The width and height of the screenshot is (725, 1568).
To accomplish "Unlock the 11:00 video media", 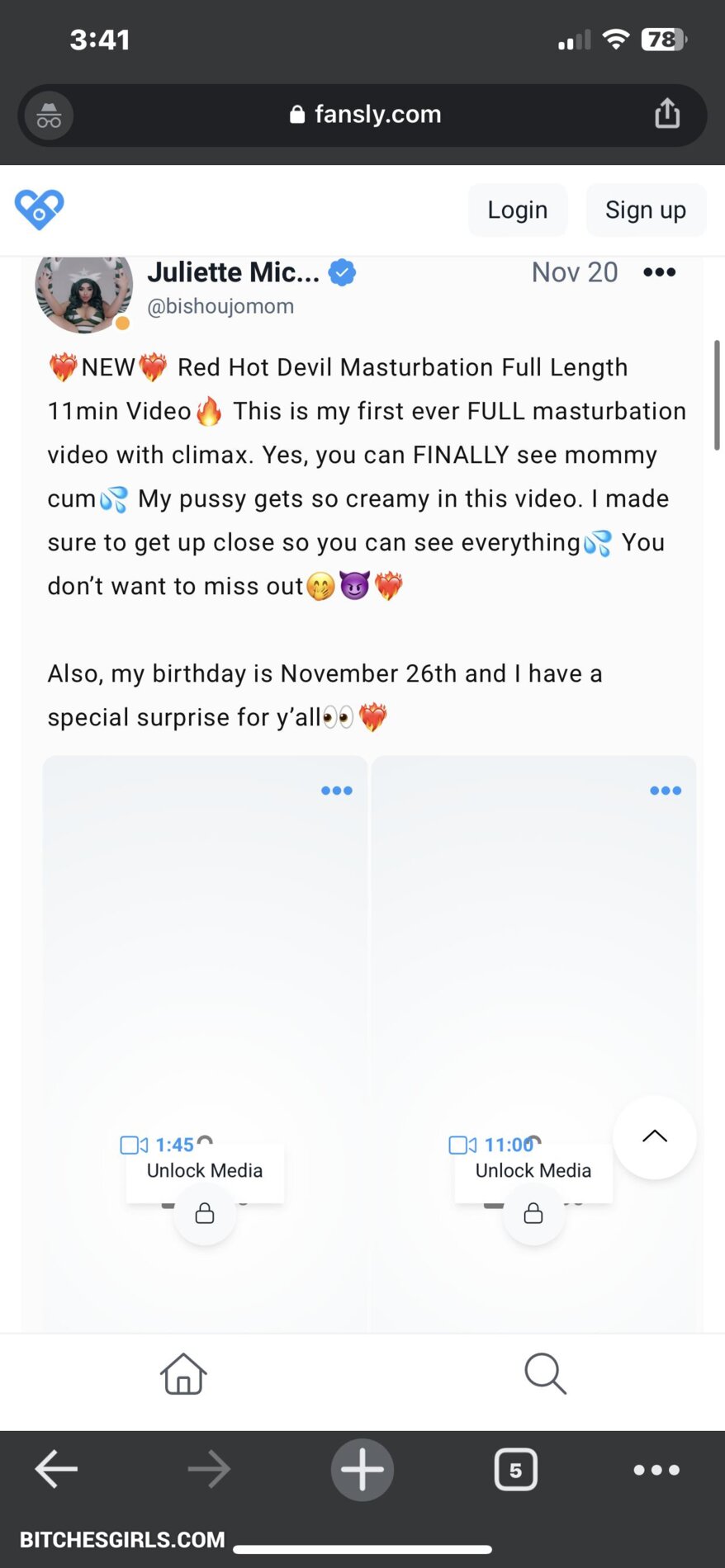I will tap(533, 1170).
